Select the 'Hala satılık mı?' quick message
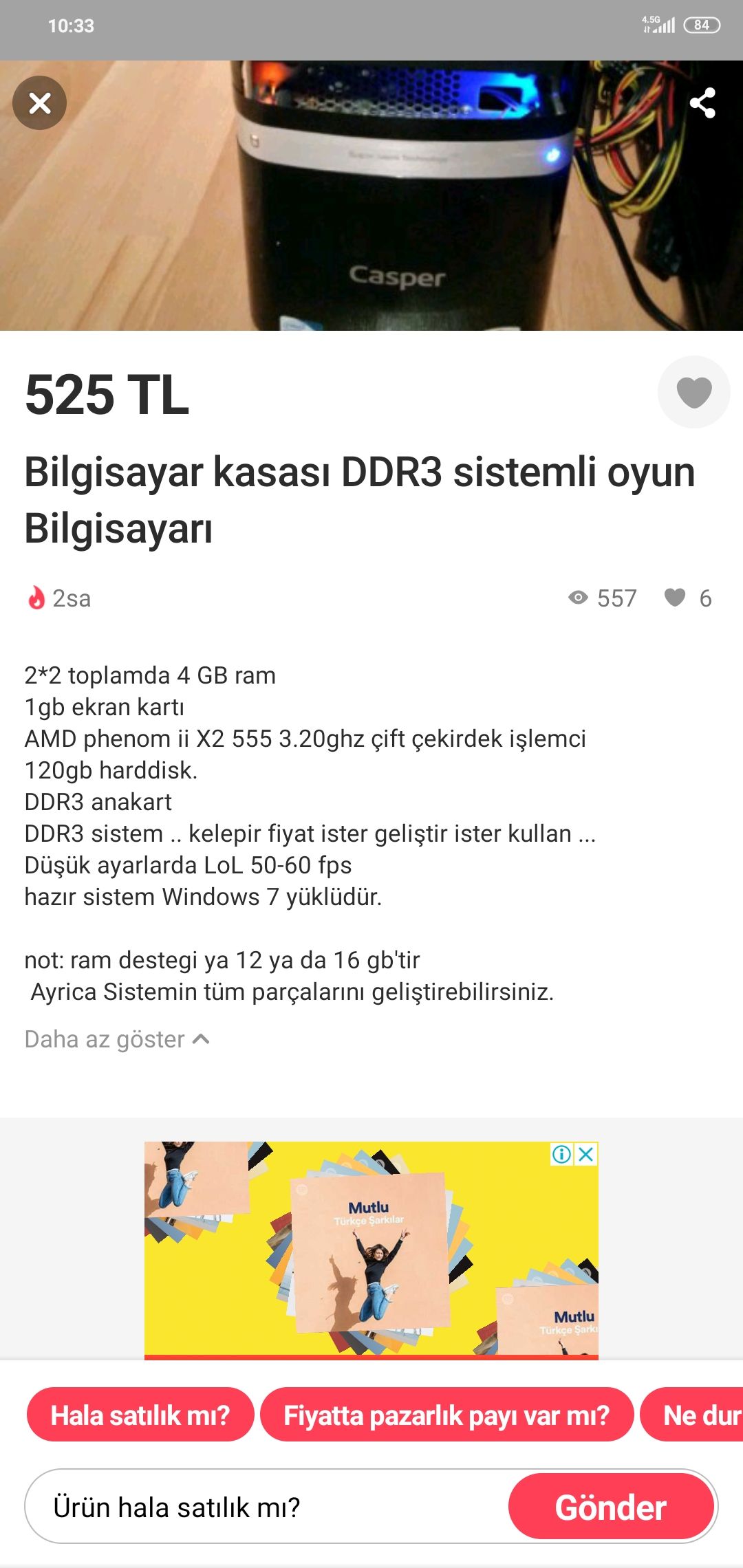This screenshot has height=1568, width=743. [x=140, y=1415]
